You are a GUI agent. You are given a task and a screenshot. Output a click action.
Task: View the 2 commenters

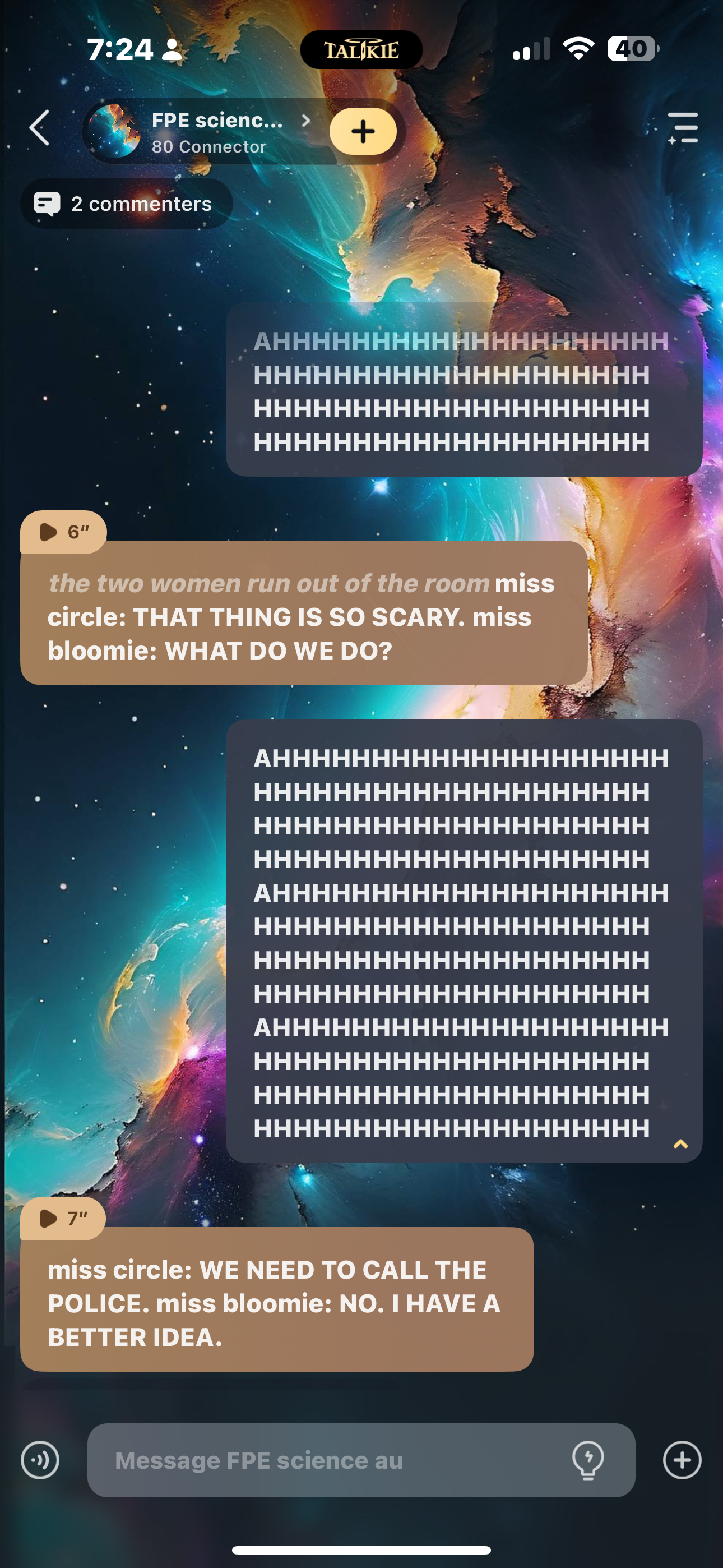127,204
